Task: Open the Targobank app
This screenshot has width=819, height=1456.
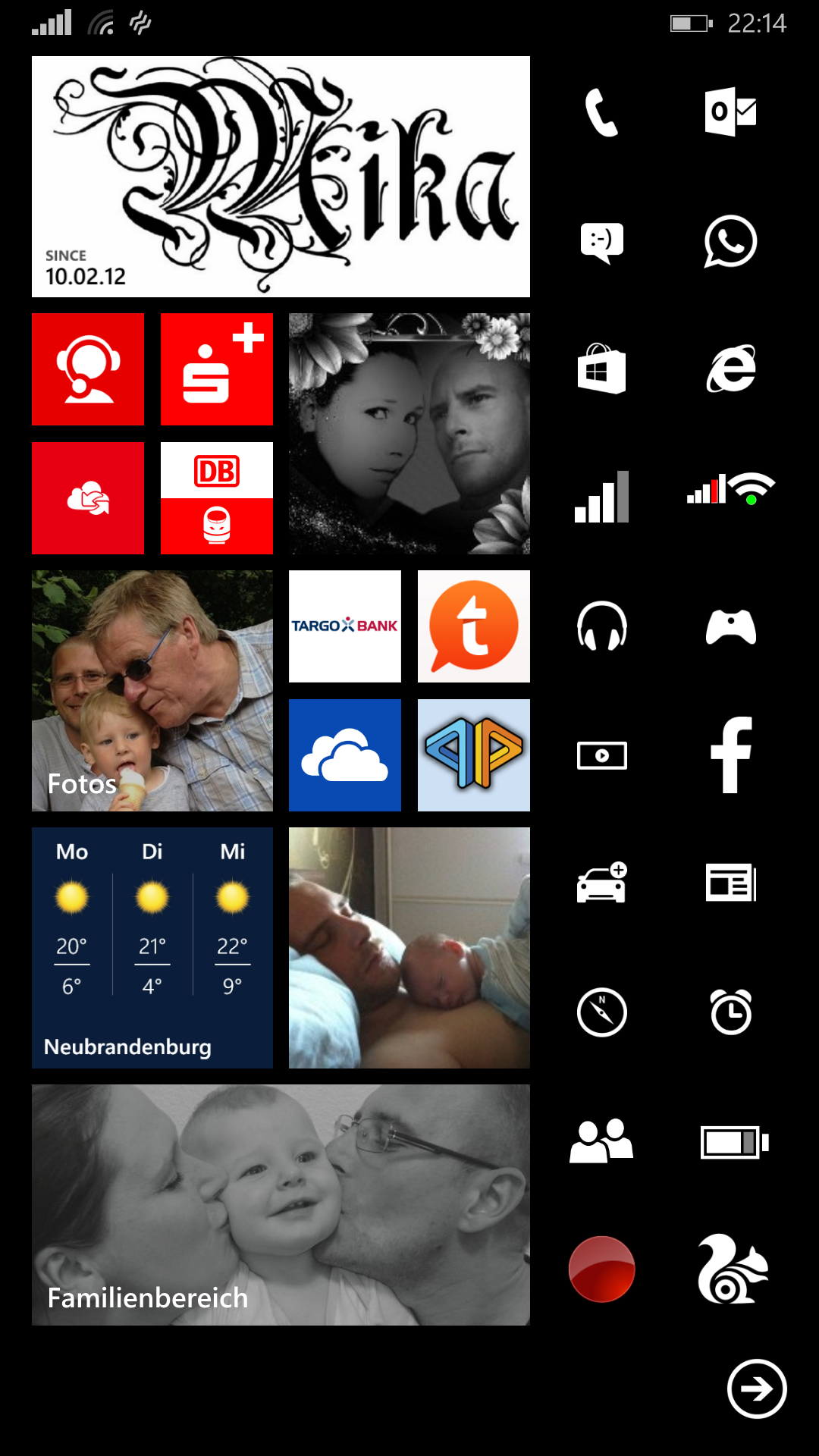Action: click(x=345, y=626)
